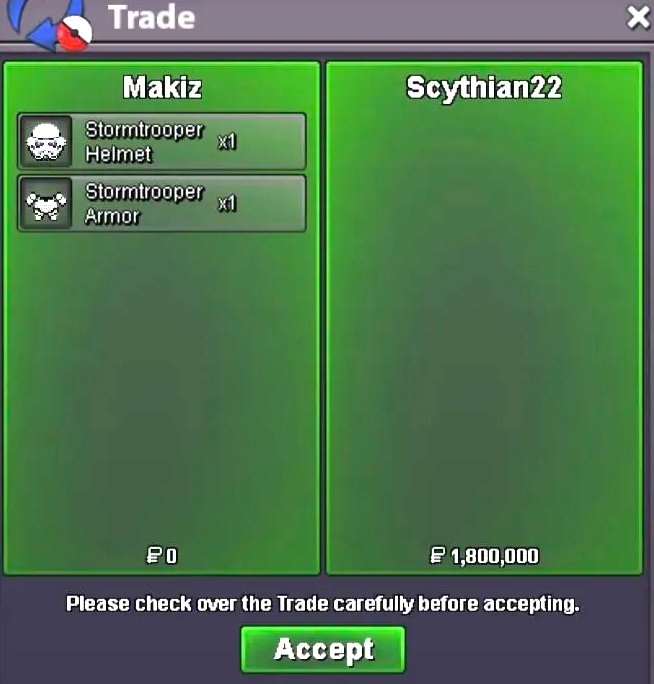Select the Stormtrooper Armor item
Image resolution: width=654 pixels, height=684 pixels.
pos(161,204)
